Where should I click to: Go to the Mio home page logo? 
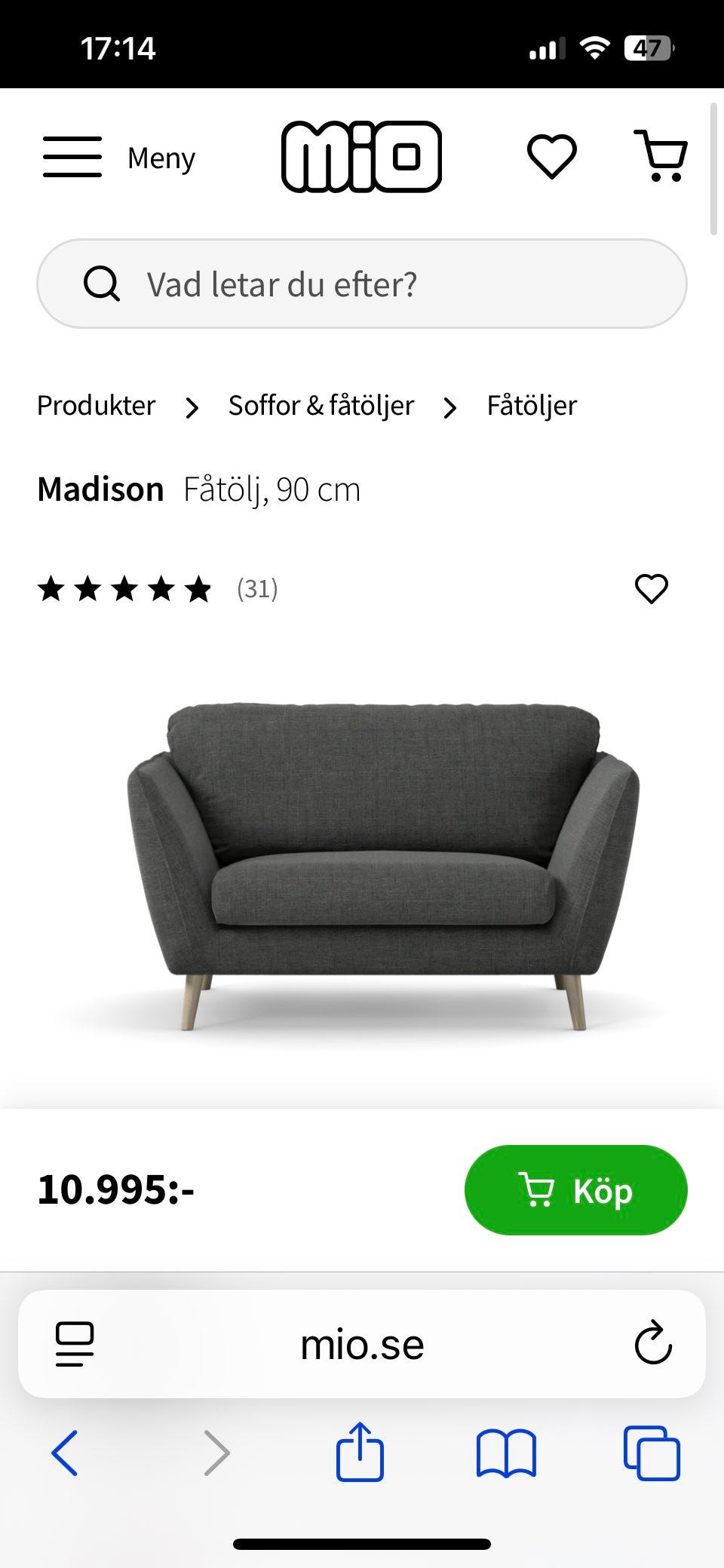coord(361,157)
